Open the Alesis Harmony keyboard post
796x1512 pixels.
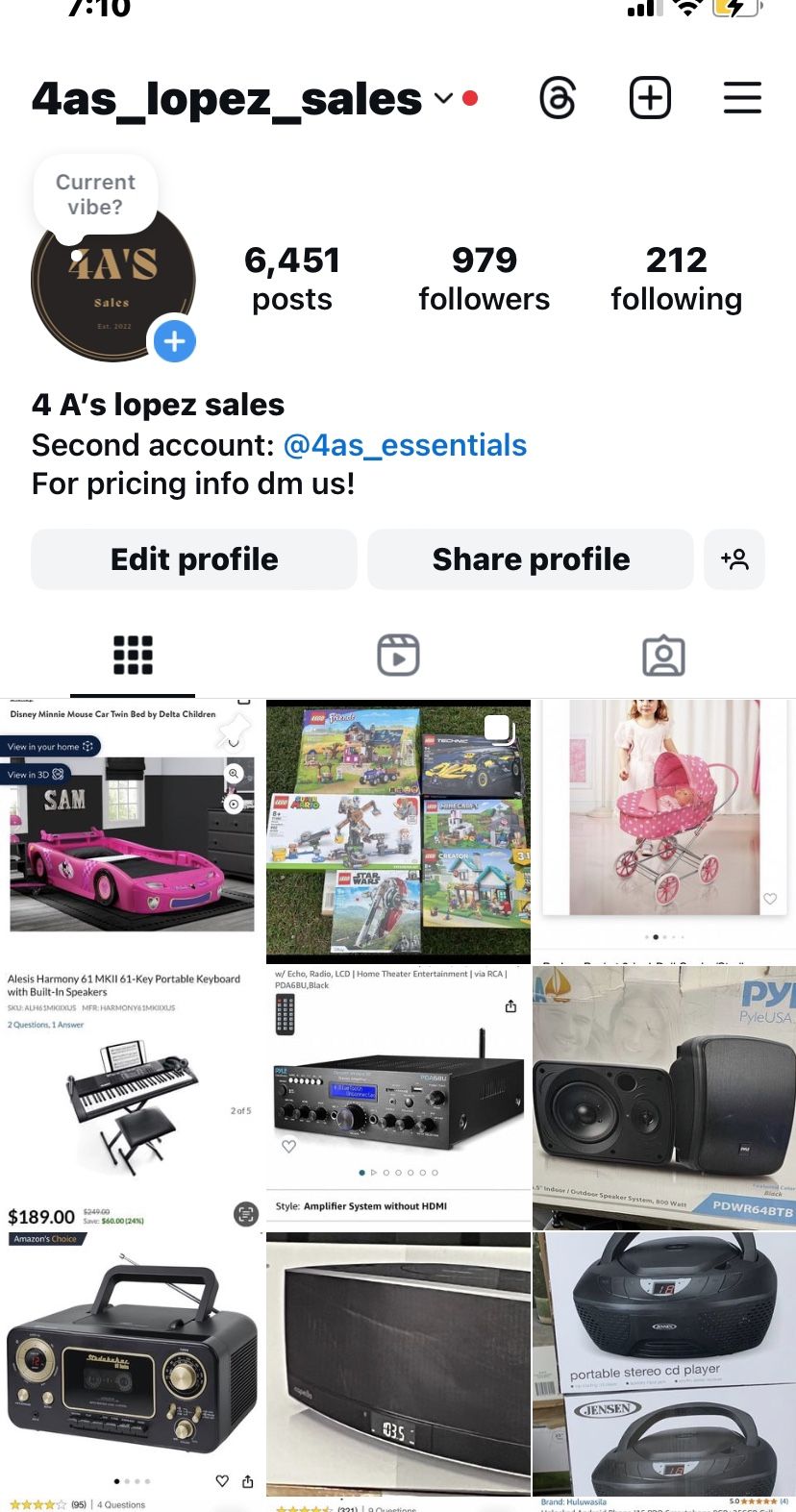point(132,1098)
